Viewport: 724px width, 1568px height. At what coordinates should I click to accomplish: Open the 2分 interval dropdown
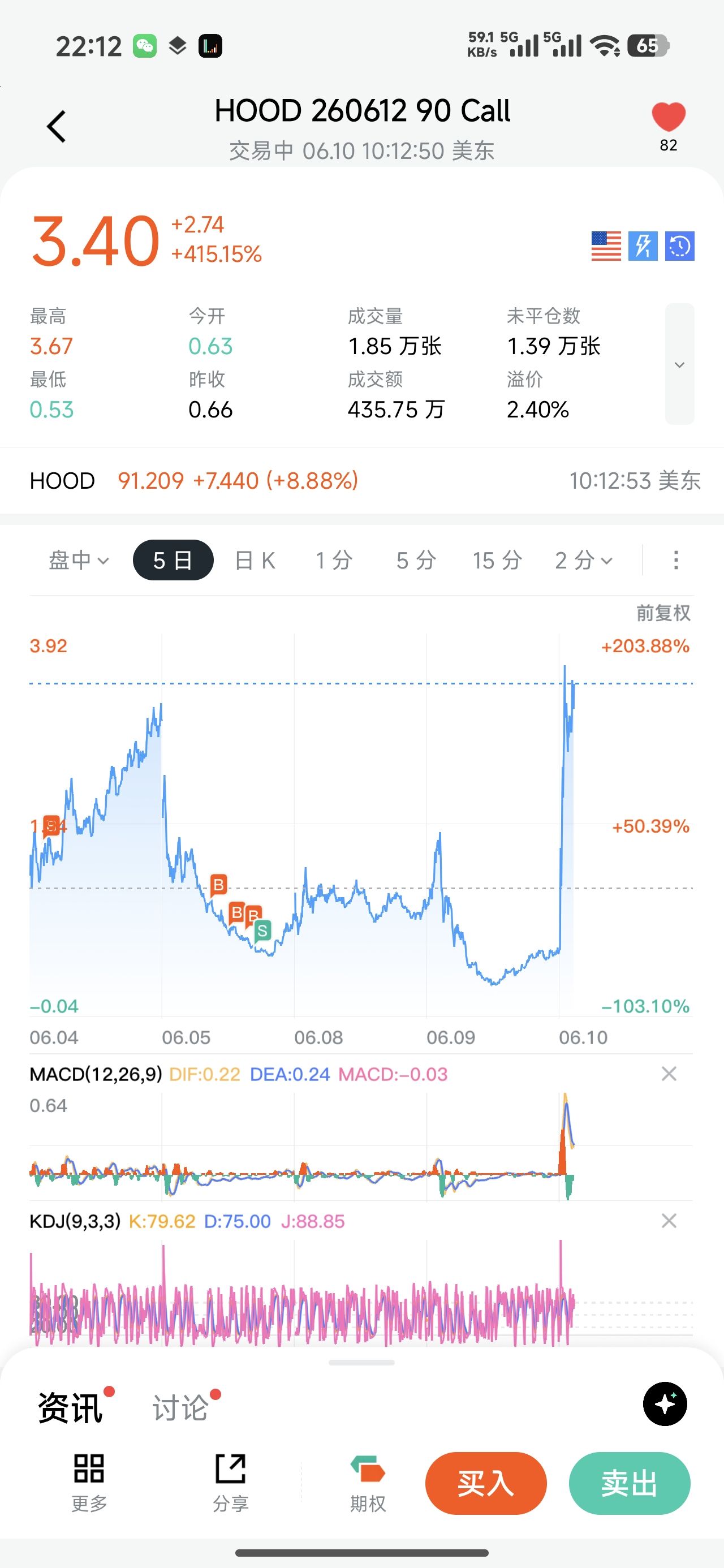(x=583, y=560)
